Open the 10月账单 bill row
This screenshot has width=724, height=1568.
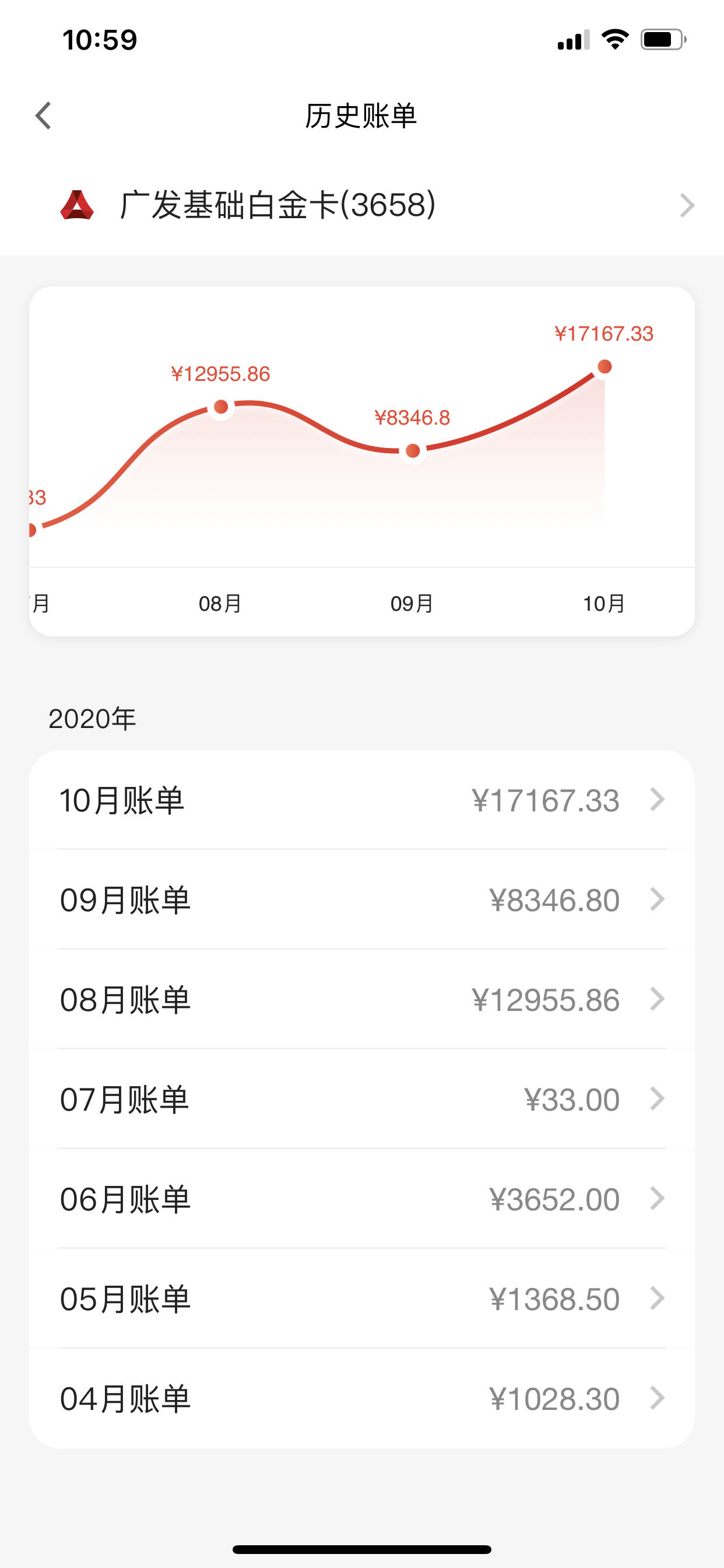[362, 800]
